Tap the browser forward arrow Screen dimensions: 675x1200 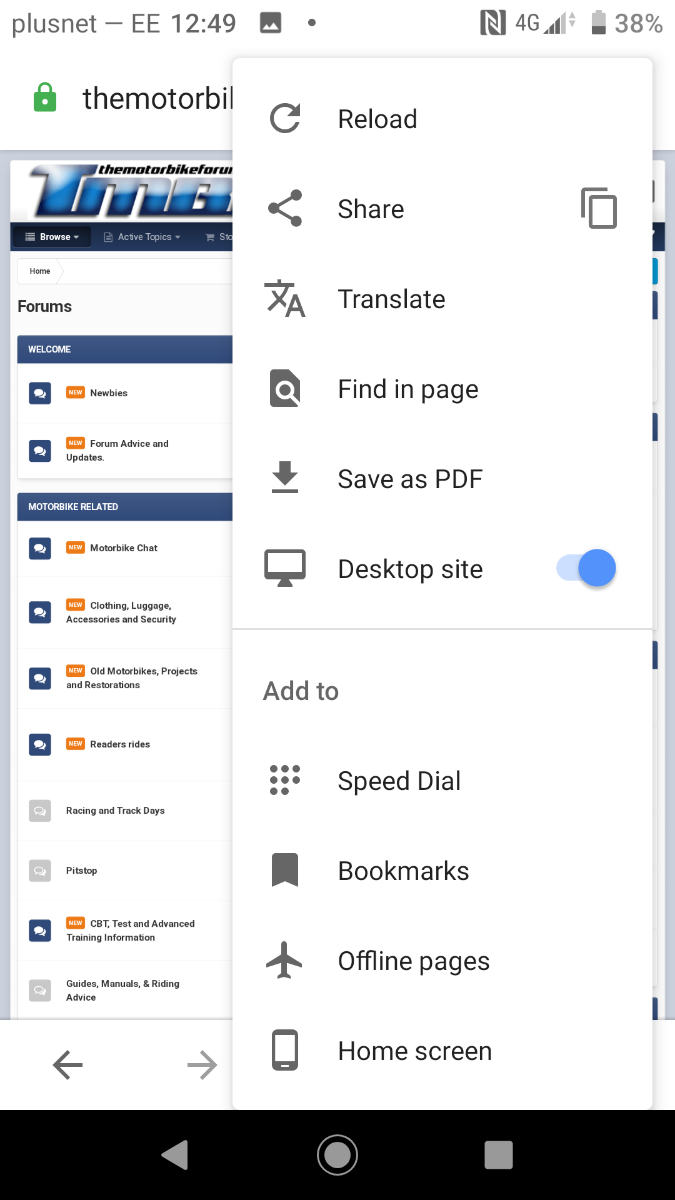202,1066
